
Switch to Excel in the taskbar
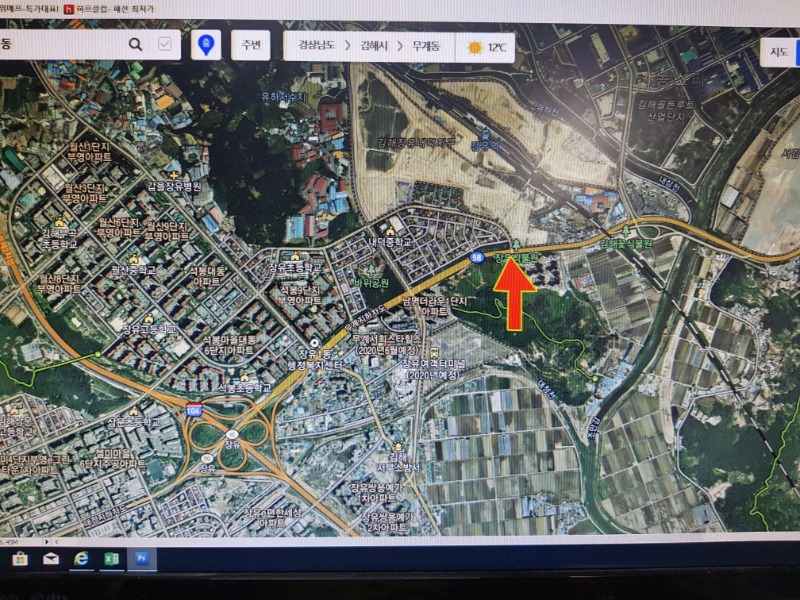click(x=111, y=558)
